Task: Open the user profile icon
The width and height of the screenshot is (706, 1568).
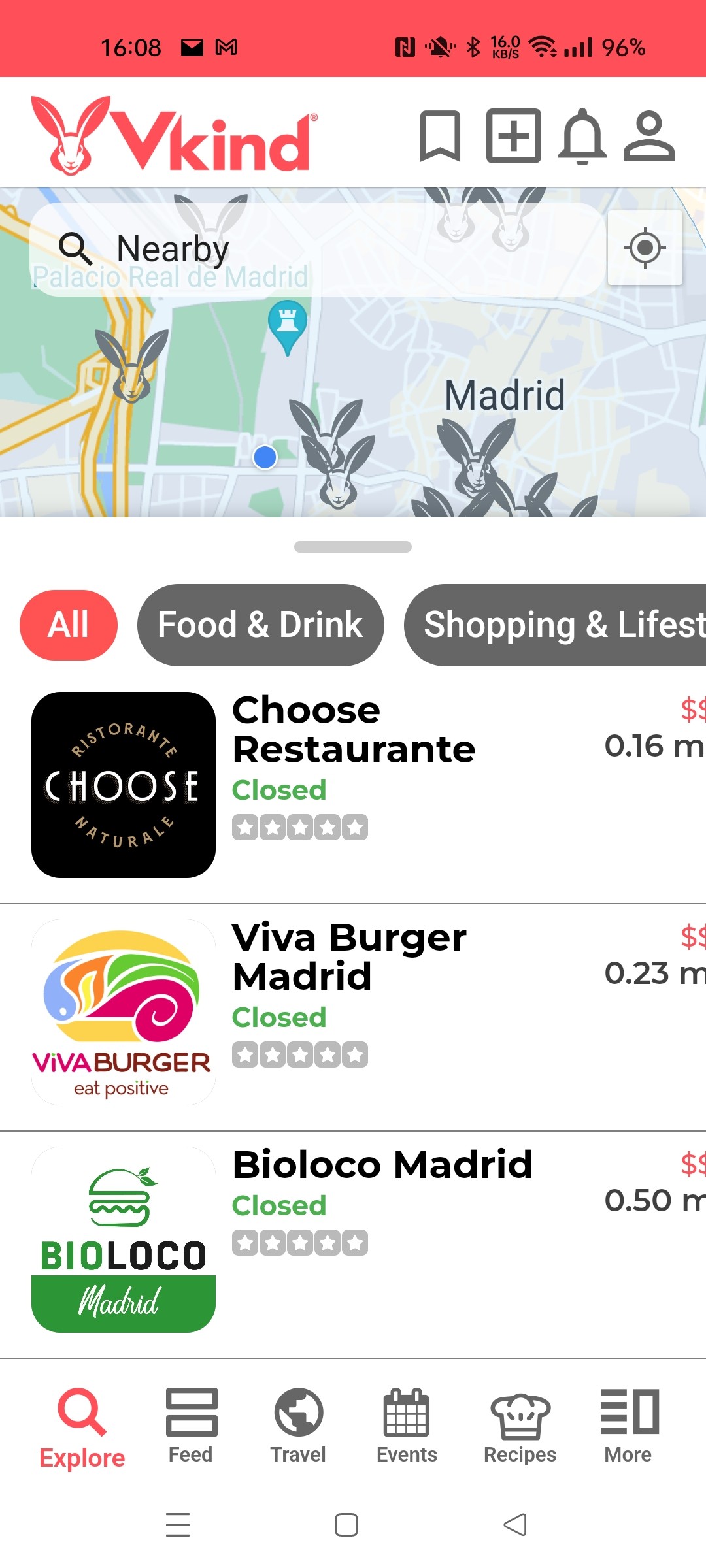Action: (648, 136)
